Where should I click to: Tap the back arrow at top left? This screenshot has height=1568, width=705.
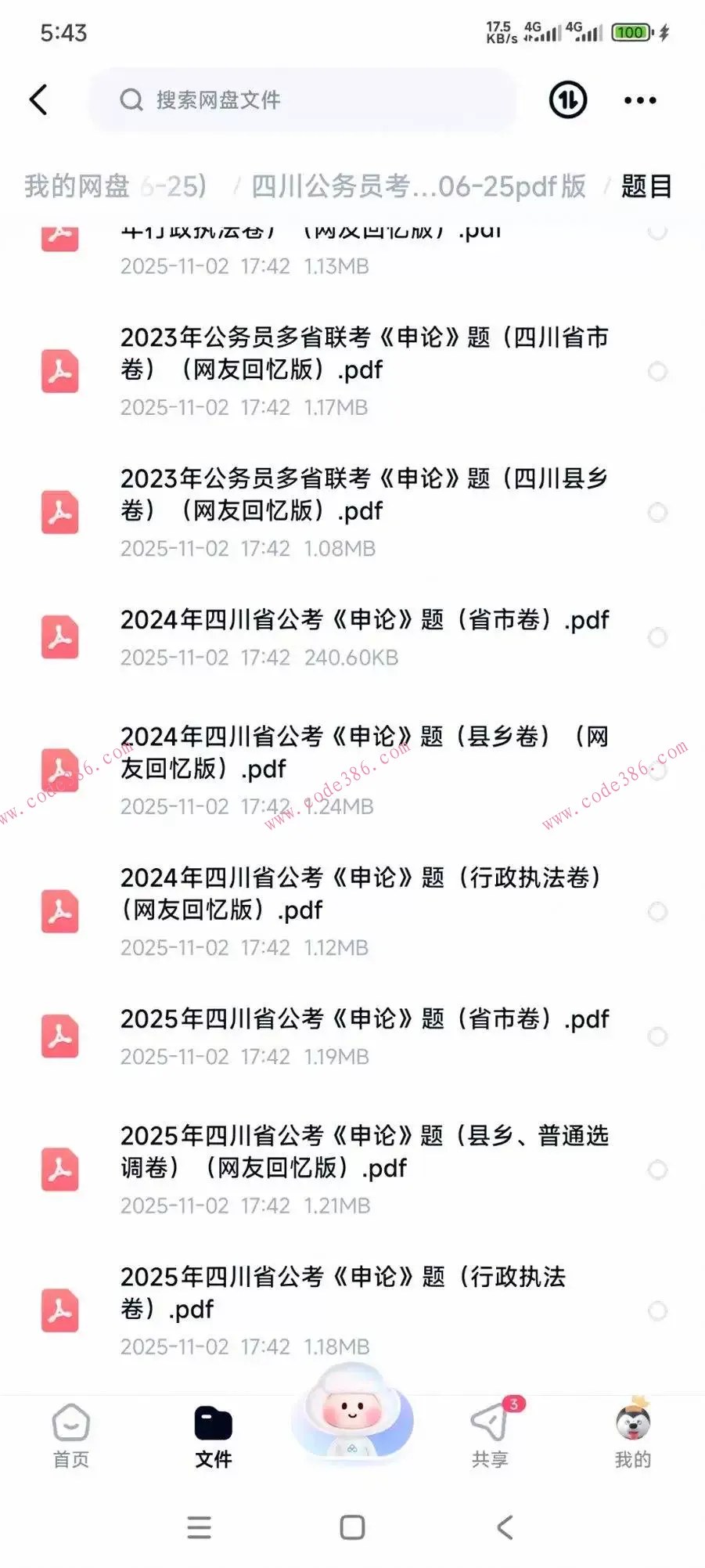pyautogui.click(x=40, y=100)
